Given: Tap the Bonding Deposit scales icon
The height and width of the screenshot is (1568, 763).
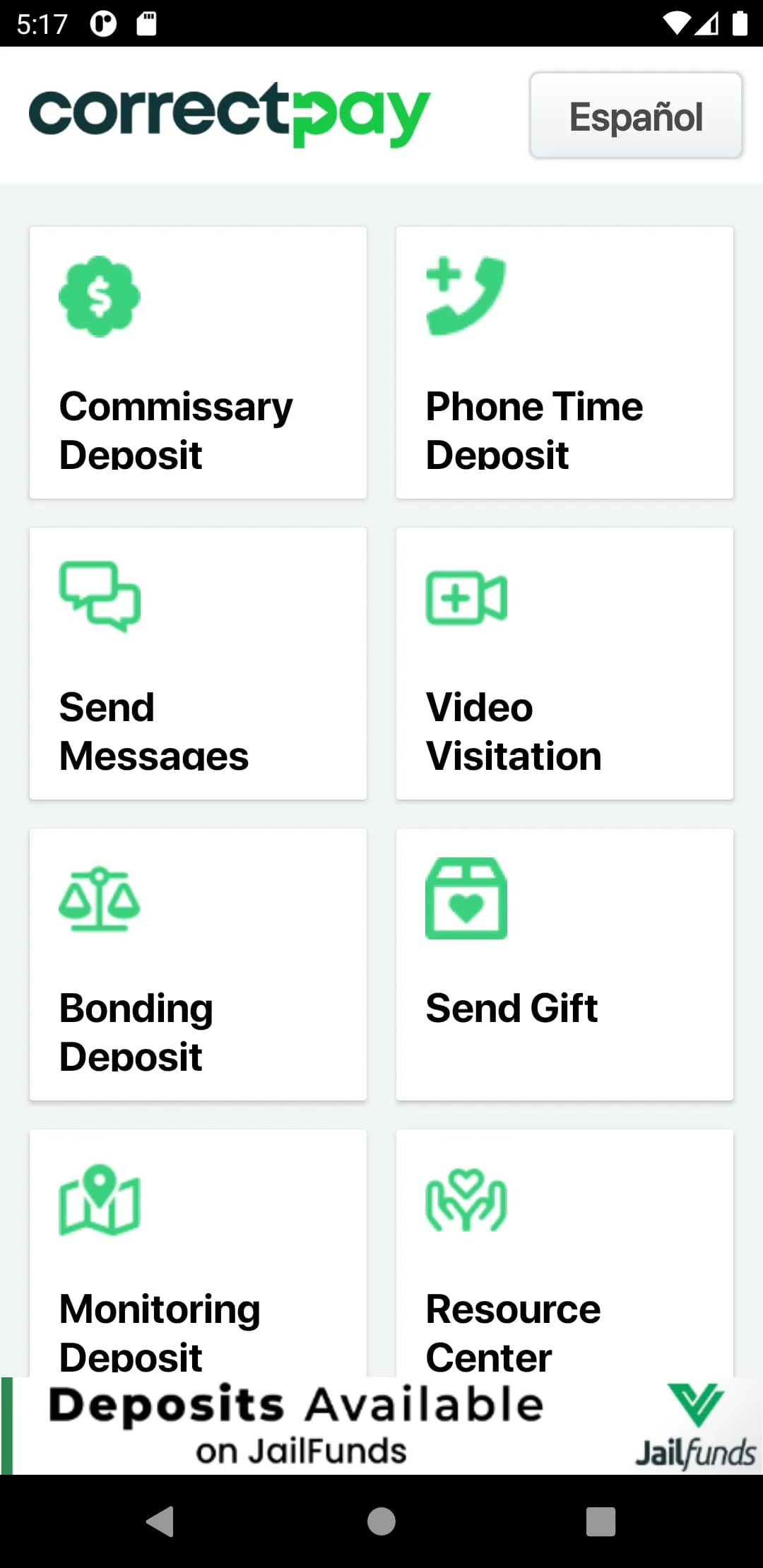Looking at the screenshot, I should coord(99,898).
